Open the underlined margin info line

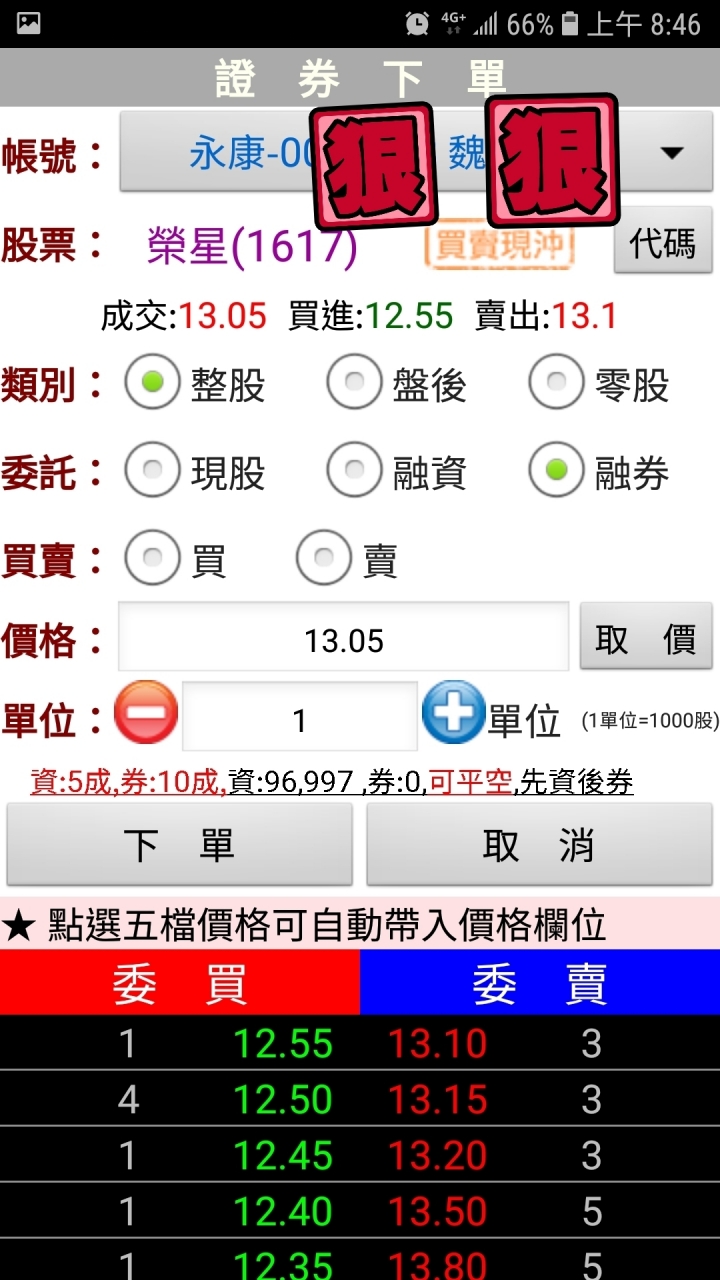[332, 782]
